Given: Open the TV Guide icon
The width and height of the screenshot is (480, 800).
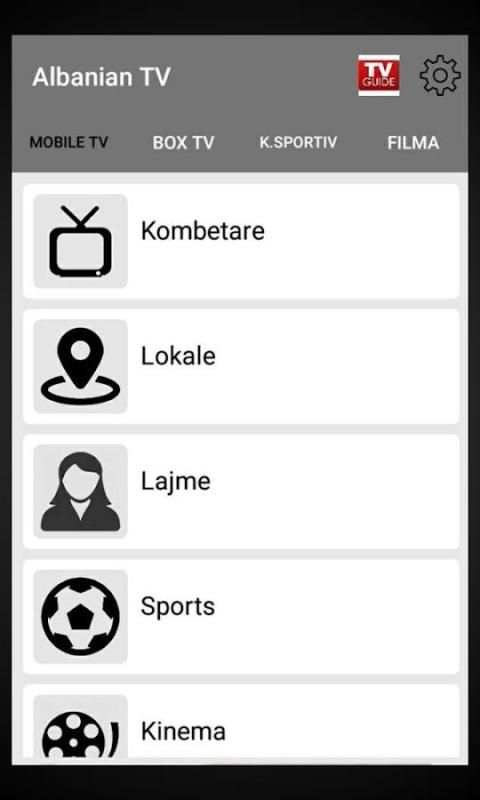Looking at the screenshot, I should pyautogui.click(x=378, y=76).
